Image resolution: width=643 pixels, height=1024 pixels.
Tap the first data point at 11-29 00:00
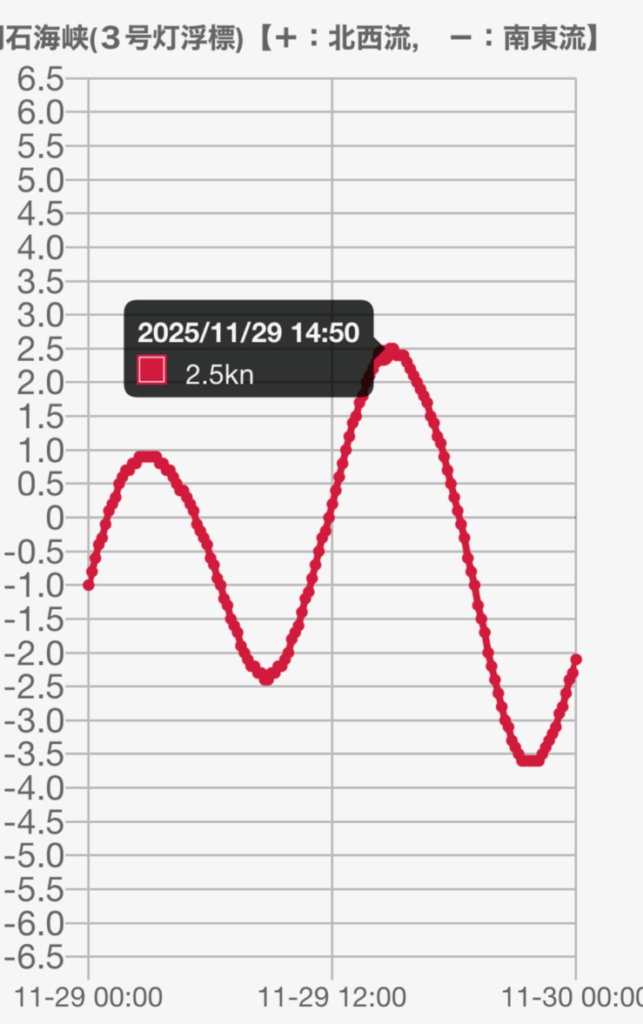pyautogui.click(x=88, y=585)
